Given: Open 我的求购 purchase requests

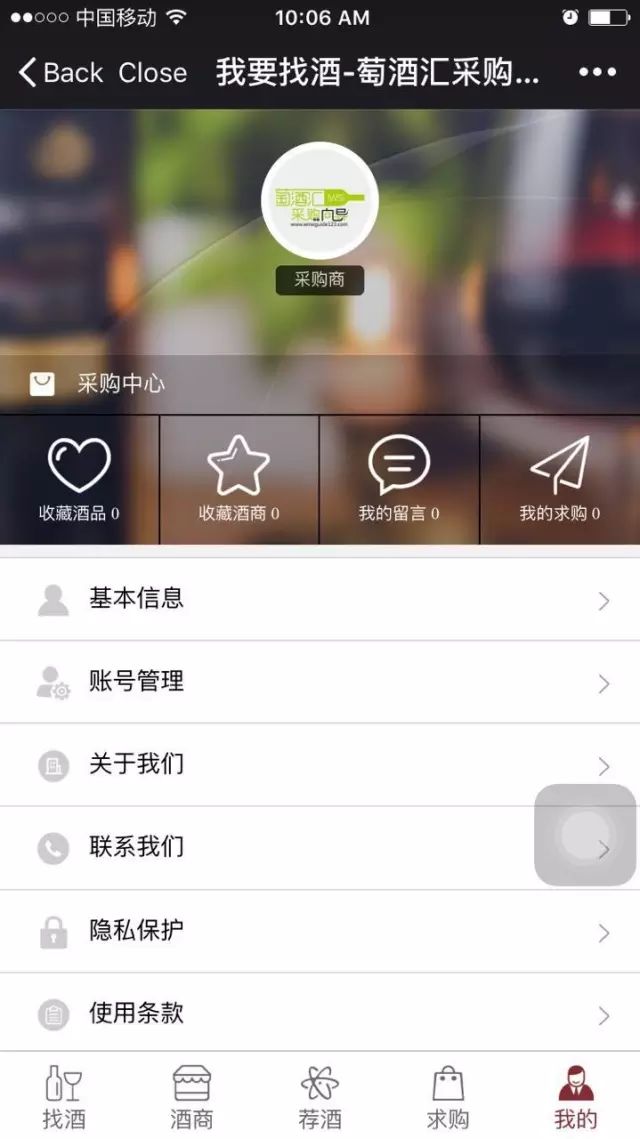Looking at the screenshot, I should coord(559,480).
